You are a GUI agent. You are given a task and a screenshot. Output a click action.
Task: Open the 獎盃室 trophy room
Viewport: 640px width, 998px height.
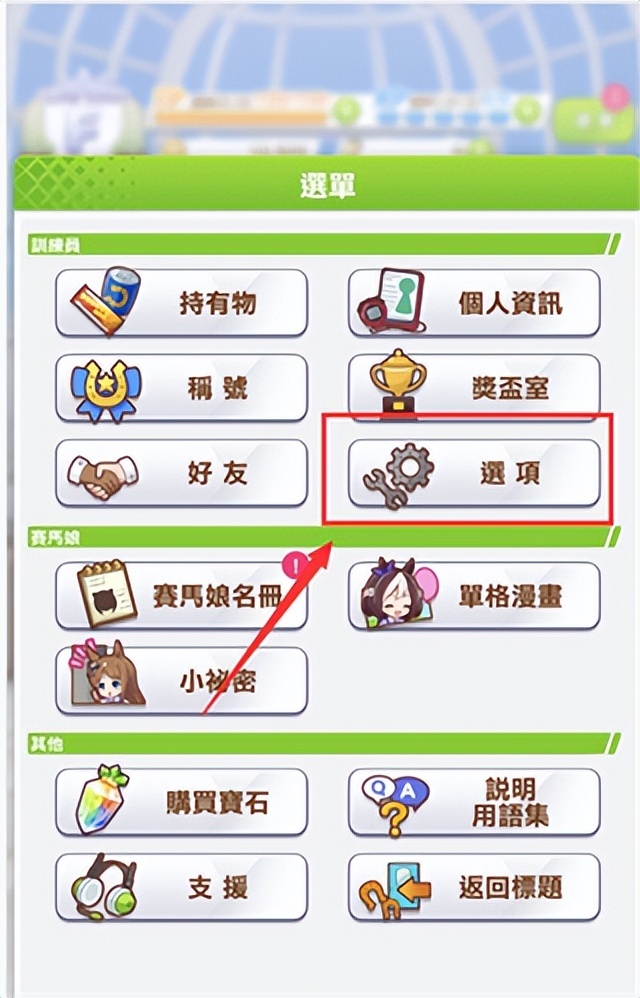(474, 387)
